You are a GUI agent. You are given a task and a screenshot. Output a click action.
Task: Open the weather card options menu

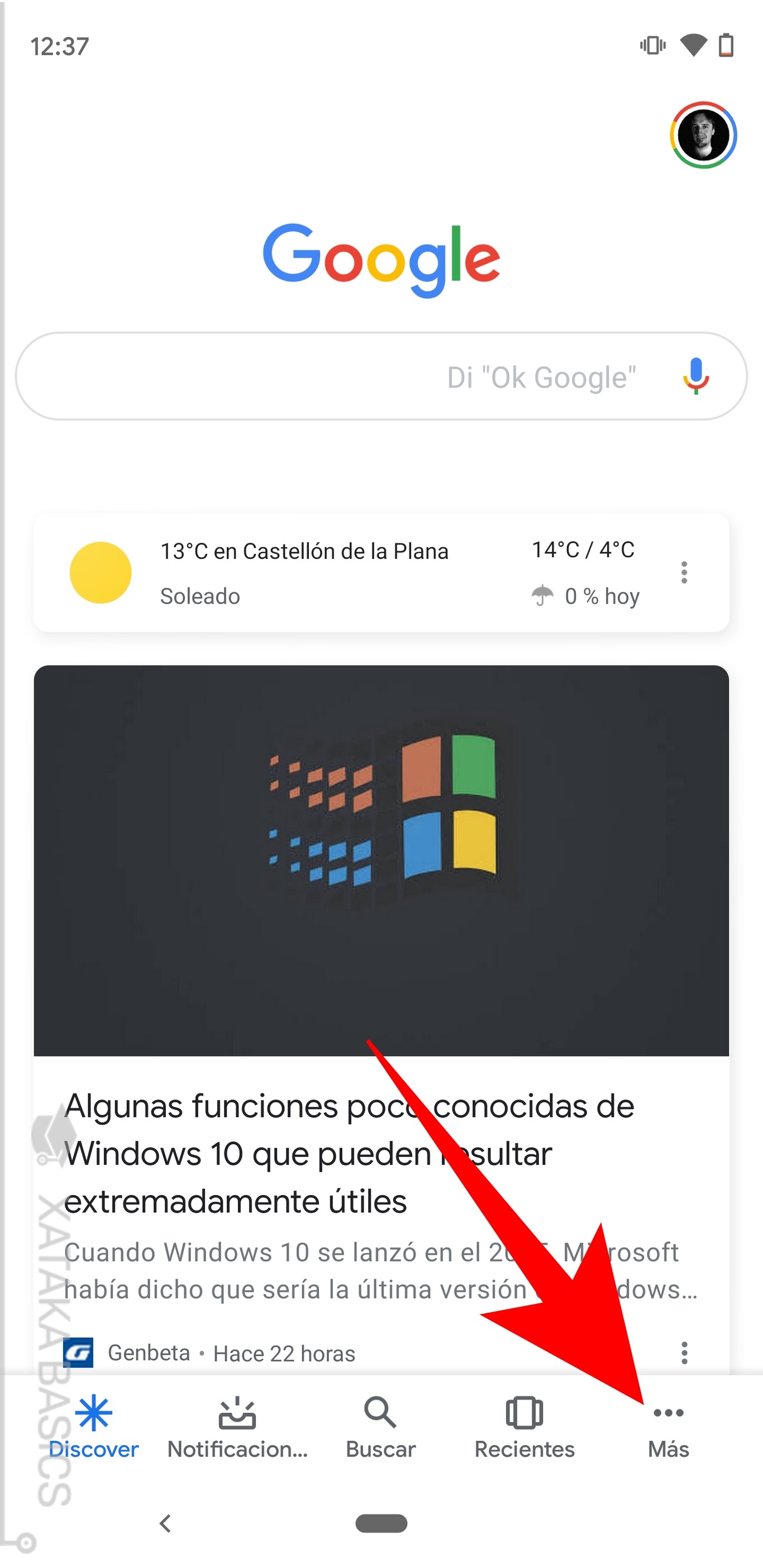pyautogui.click(x=684, y=572)
